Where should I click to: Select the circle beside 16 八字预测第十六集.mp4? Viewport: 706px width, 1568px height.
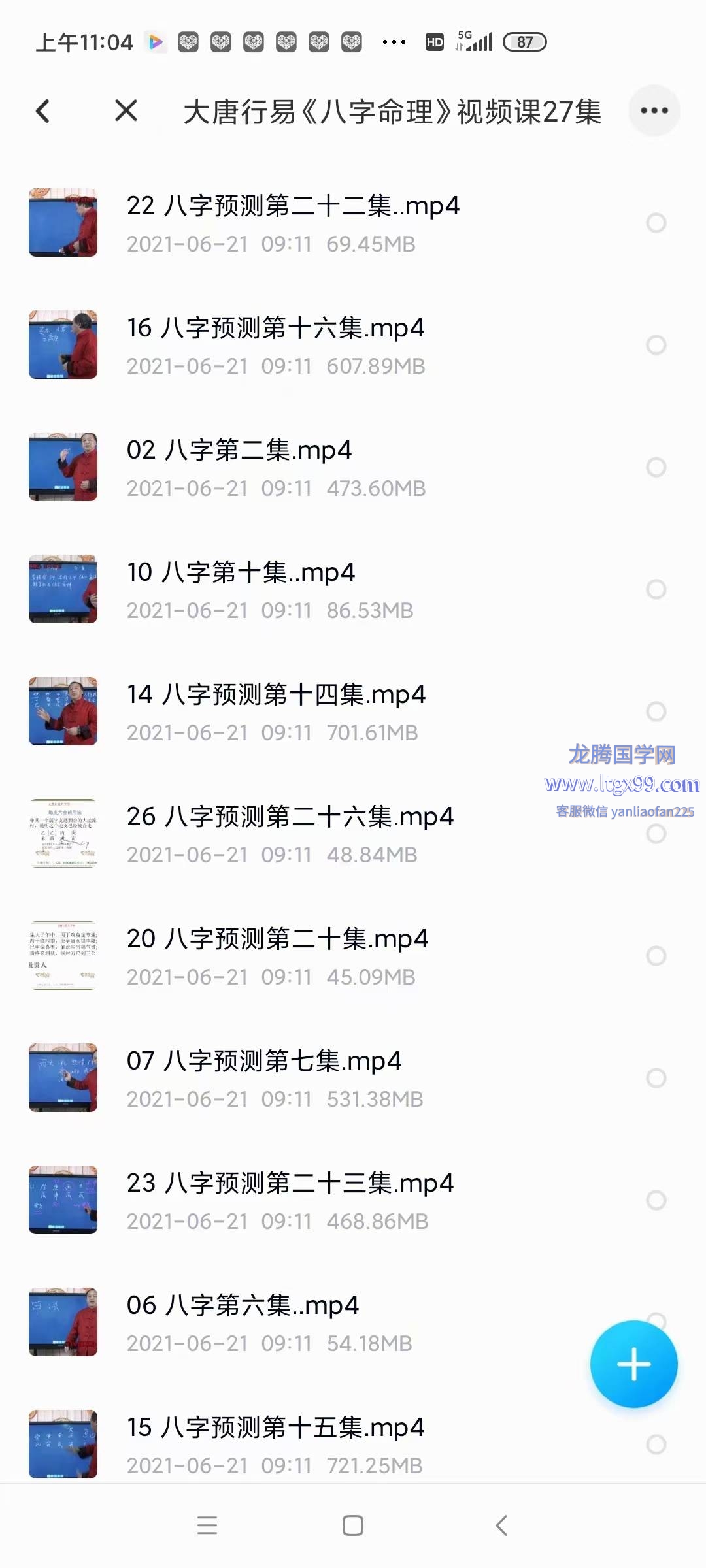point(656,345)
